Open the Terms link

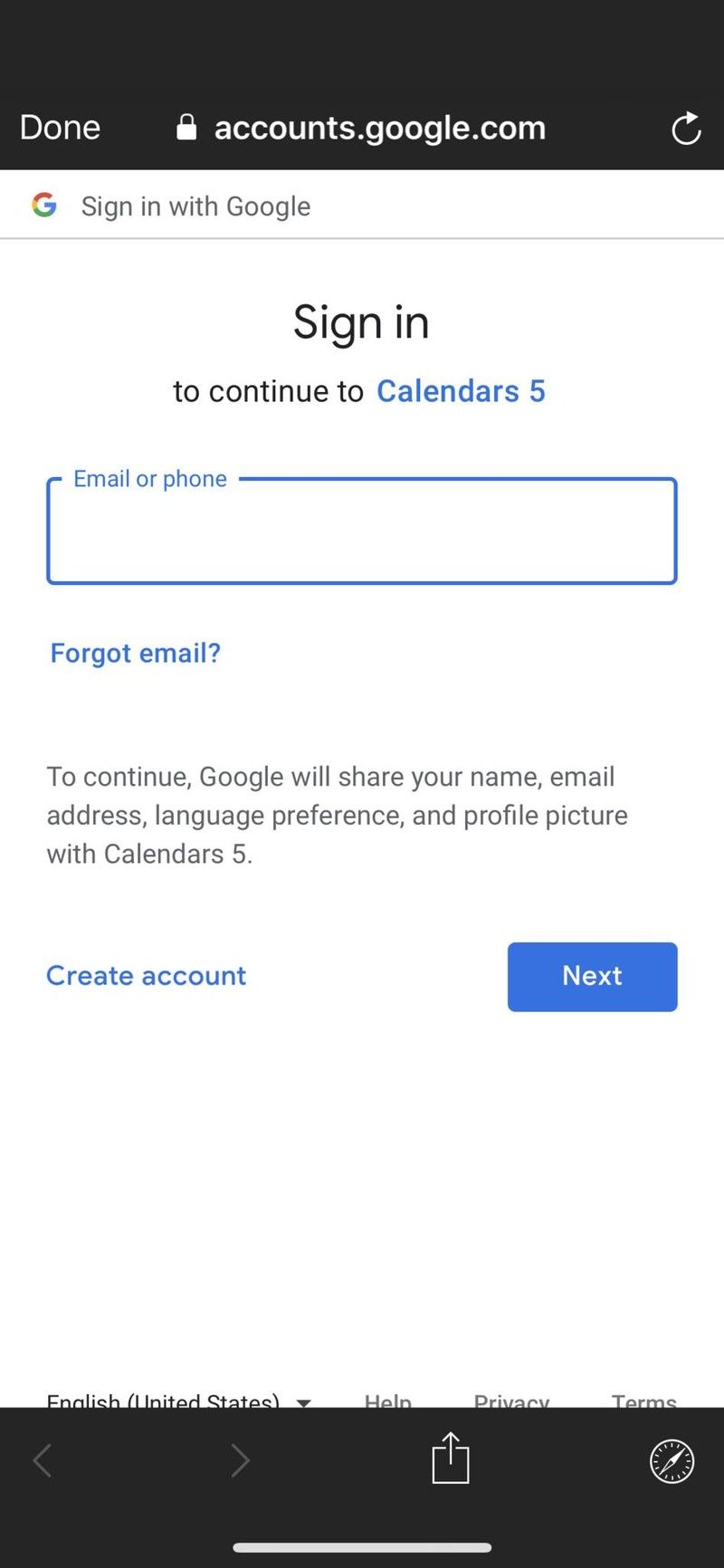click(643, 1401)
